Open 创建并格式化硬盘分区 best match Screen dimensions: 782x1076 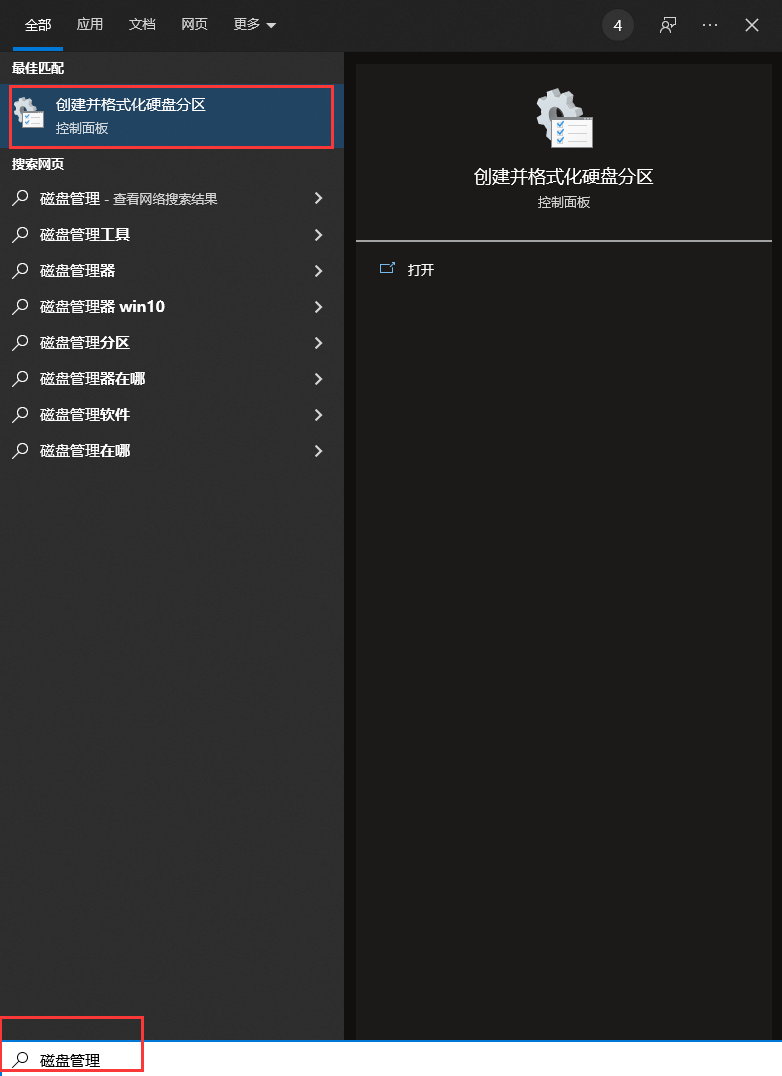[x=171, y=116]
